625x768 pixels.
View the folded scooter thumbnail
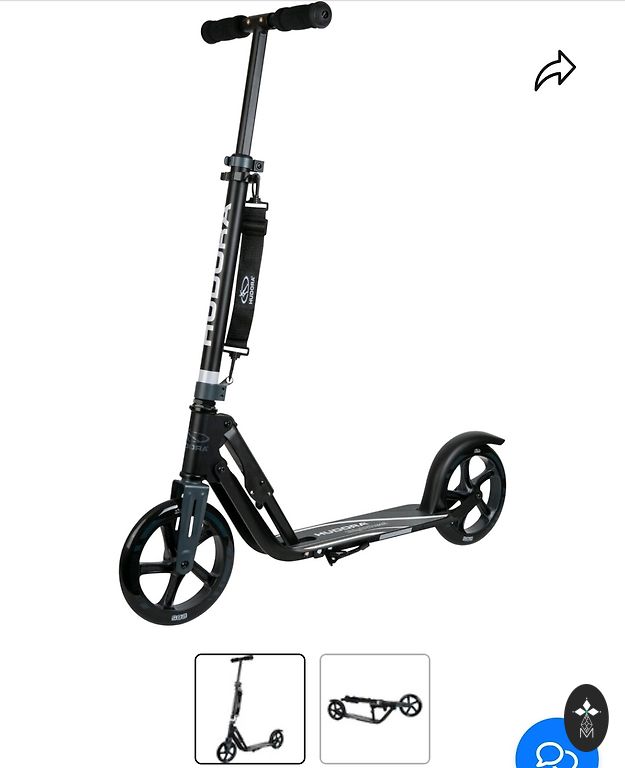375,708
